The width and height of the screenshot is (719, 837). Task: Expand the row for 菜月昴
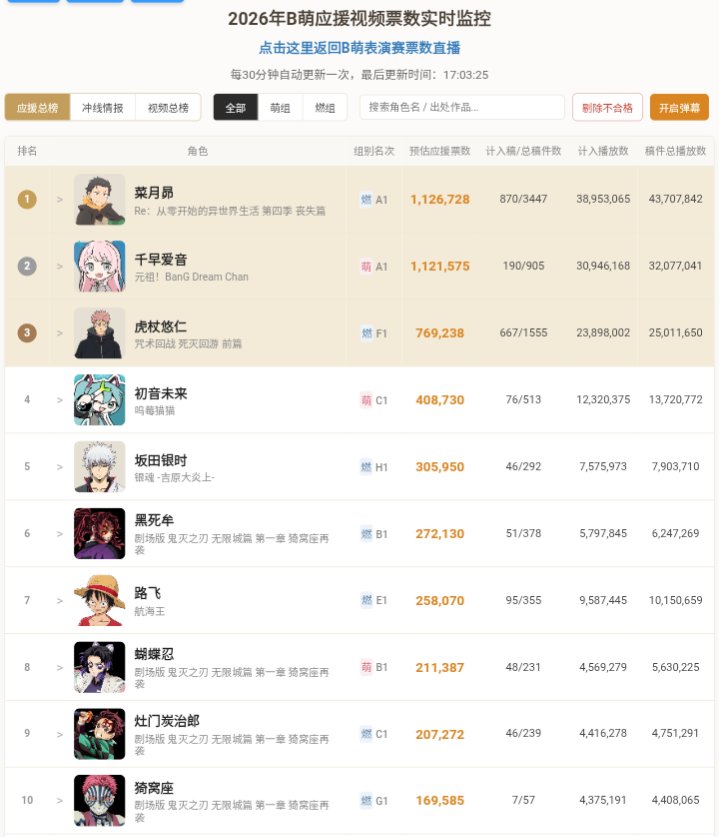coord(359,200)
